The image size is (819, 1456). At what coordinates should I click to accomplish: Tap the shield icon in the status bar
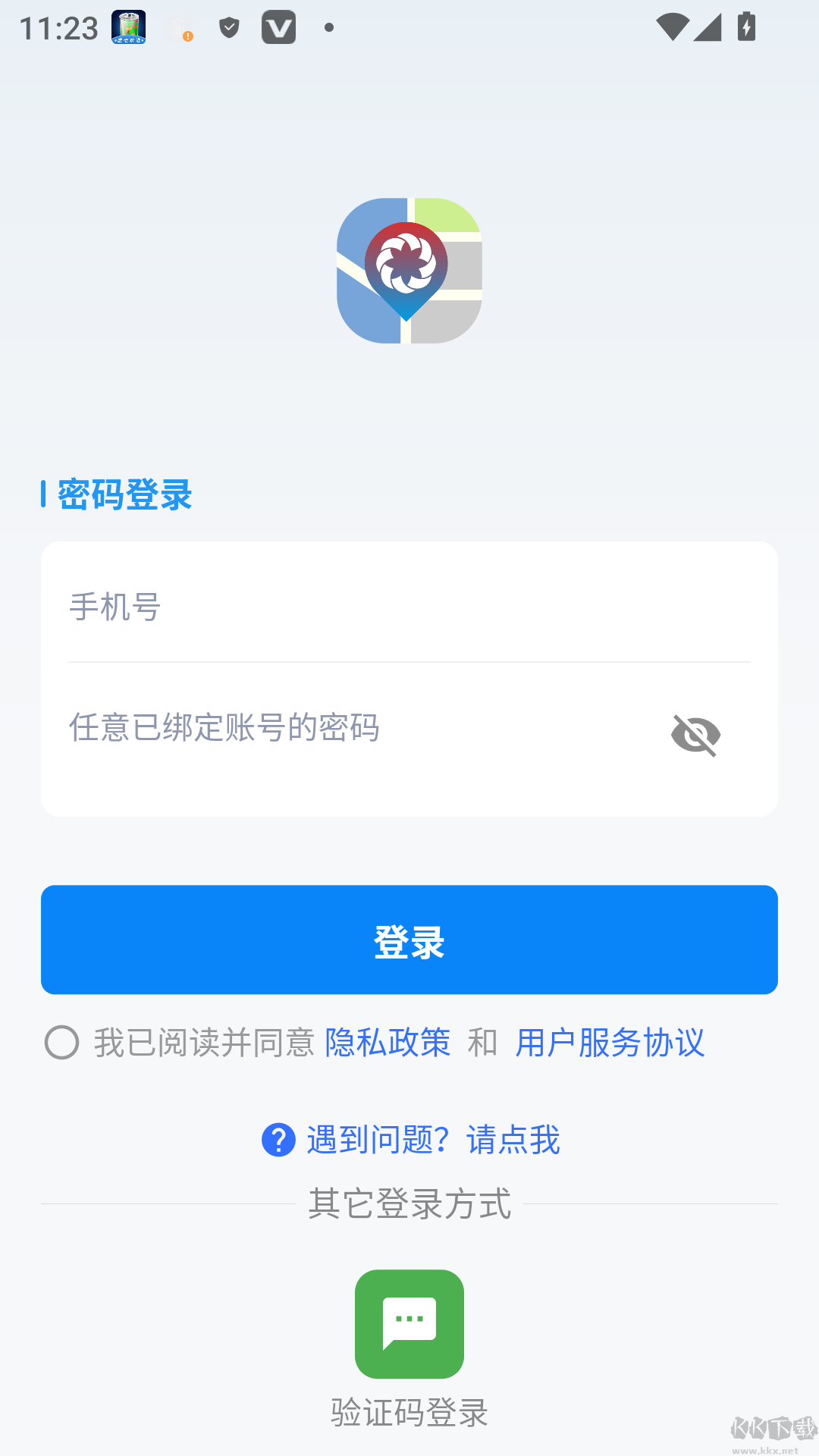pos(229,28)
